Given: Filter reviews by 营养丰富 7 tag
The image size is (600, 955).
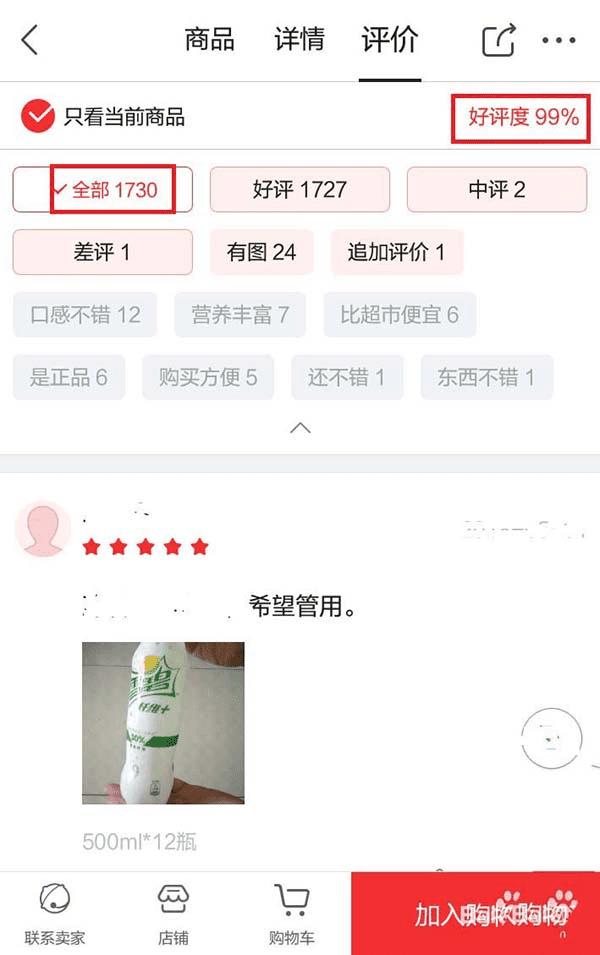Looking at the screenshot, I should [x=240, y=315].
